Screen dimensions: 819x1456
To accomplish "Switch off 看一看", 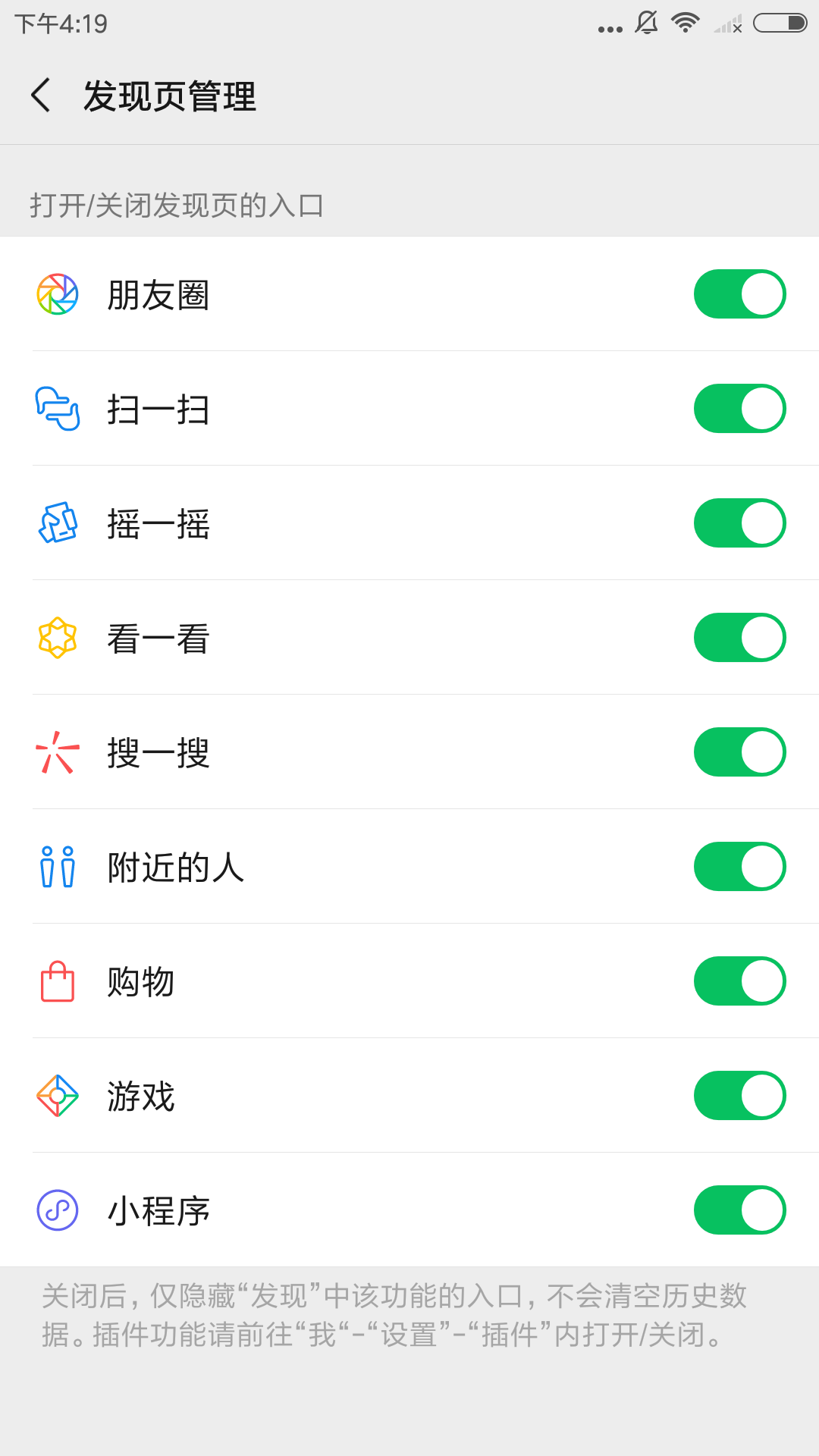I will [x=739, y=637].
